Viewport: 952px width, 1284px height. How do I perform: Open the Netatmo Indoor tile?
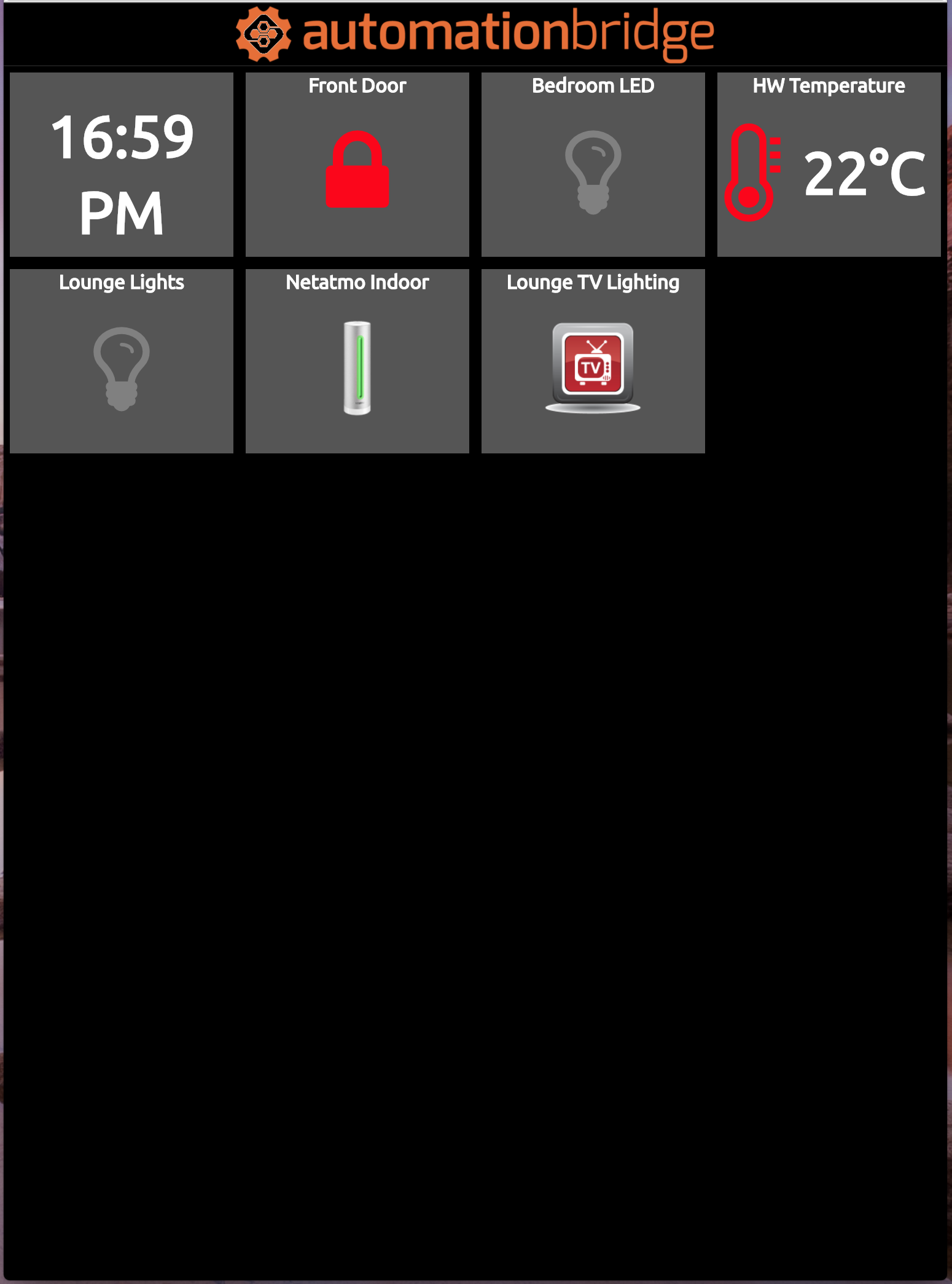point(357,367)
